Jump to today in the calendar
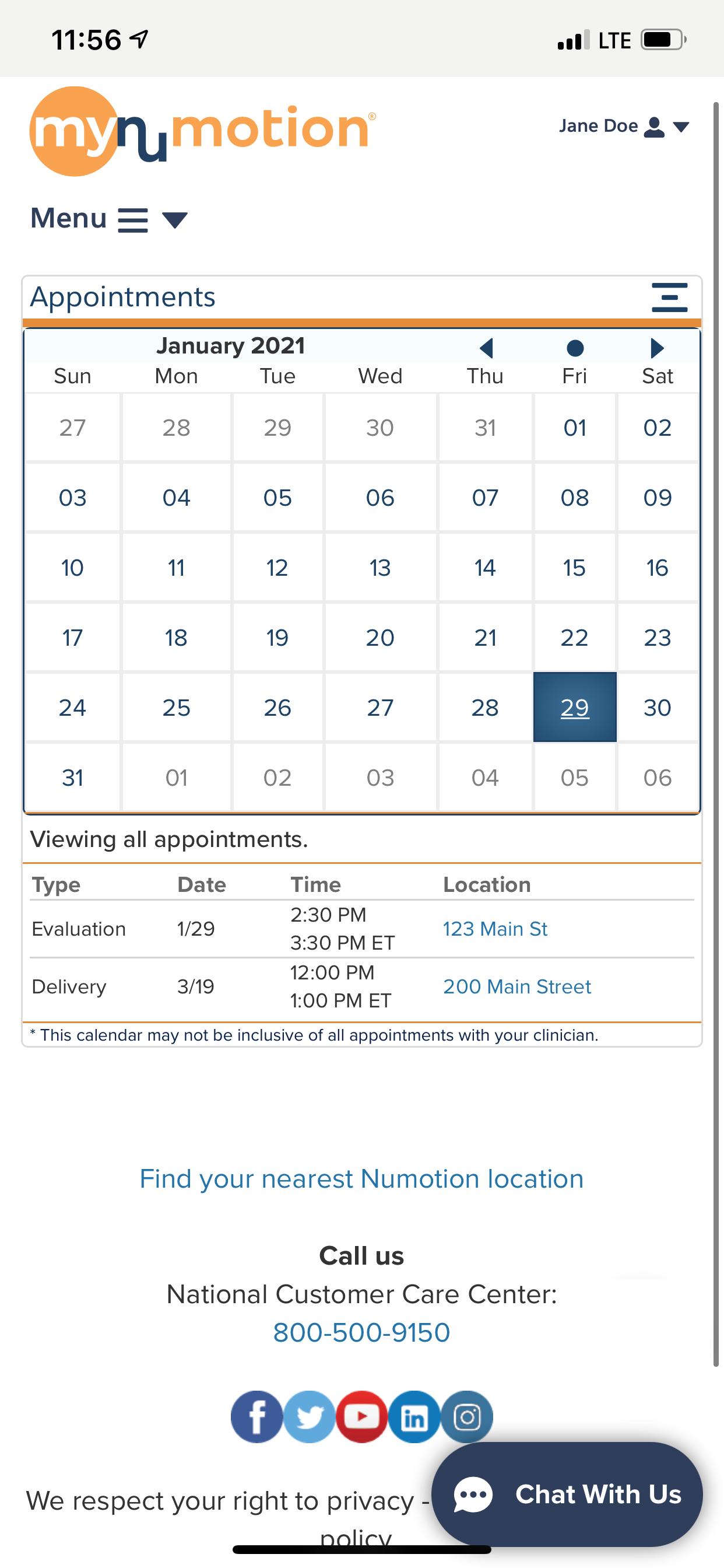The image size is (724, 1568). pos(575,348)
